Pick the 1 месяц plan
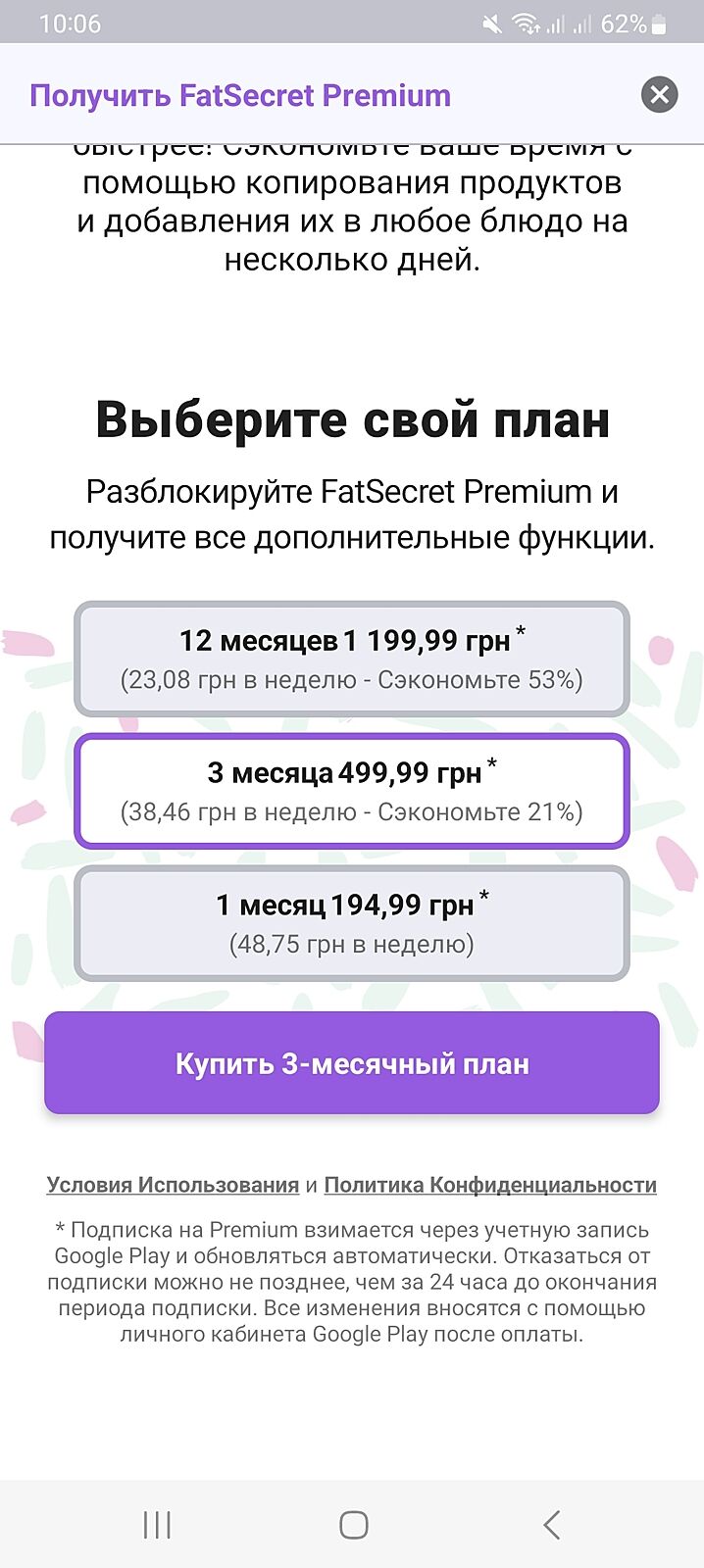The image size is (704, 1568). pos(351,923)
